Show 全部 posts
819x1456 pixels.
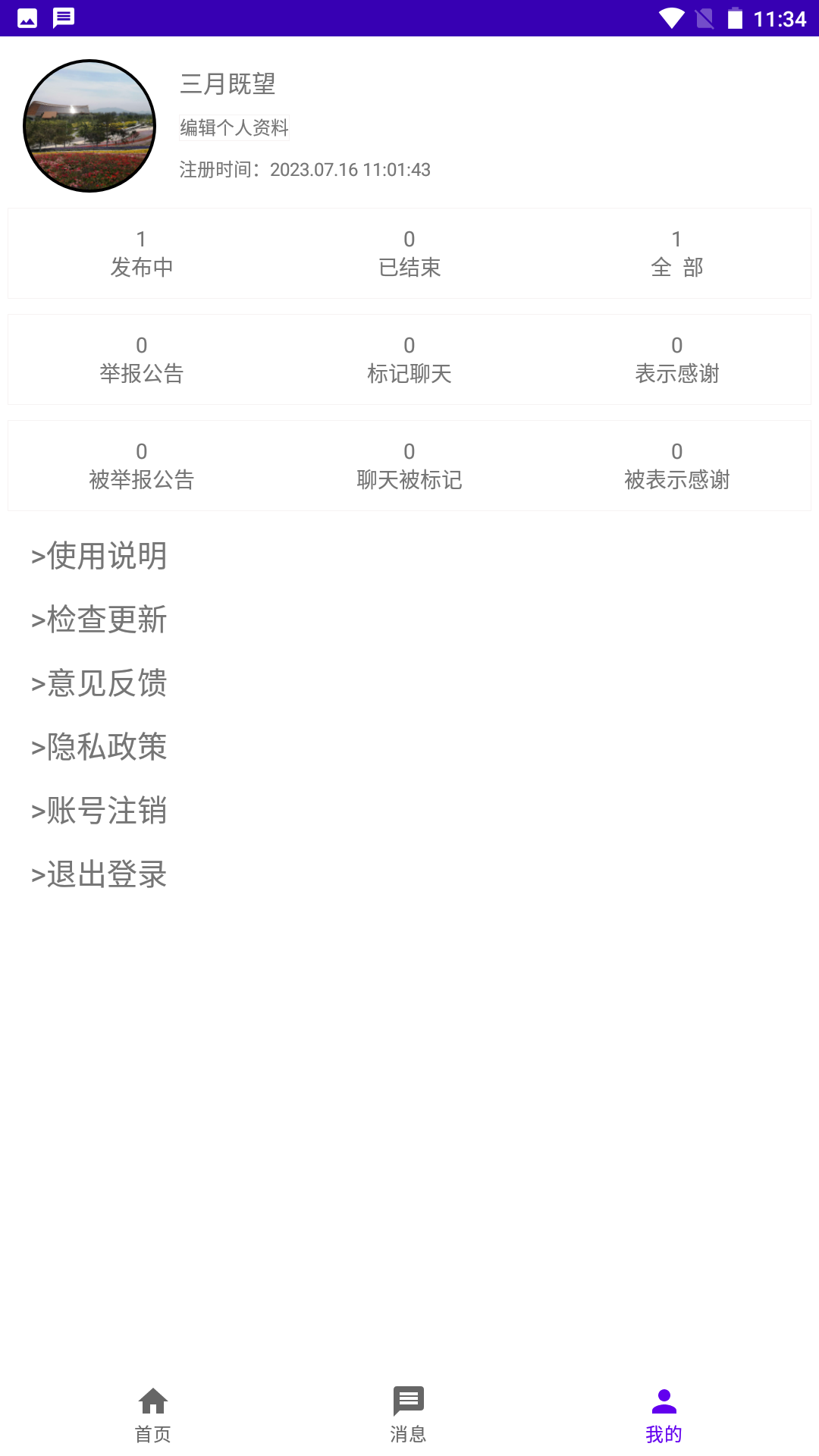(677, 253)
